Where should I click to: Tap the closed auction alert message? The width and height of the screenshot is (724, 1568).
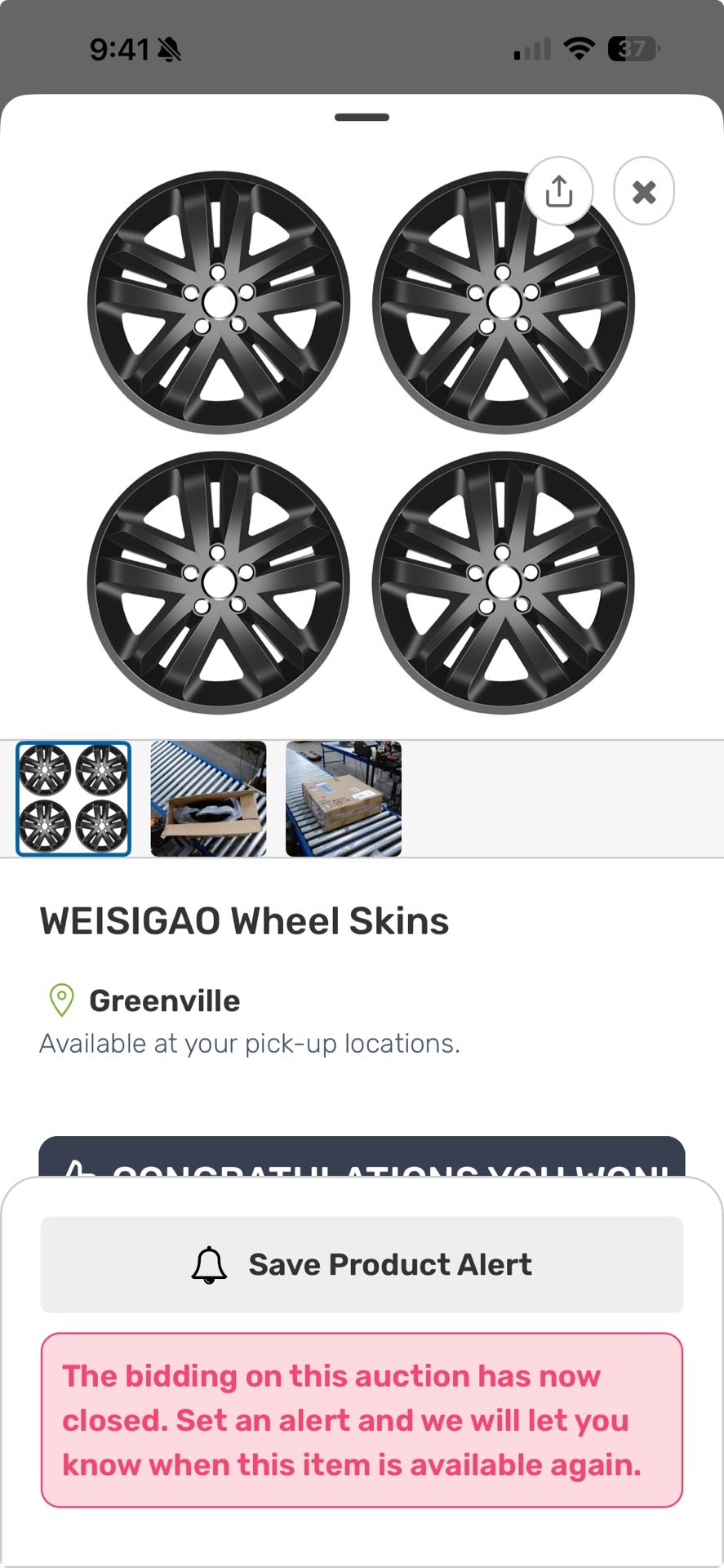coord(360,1419)
